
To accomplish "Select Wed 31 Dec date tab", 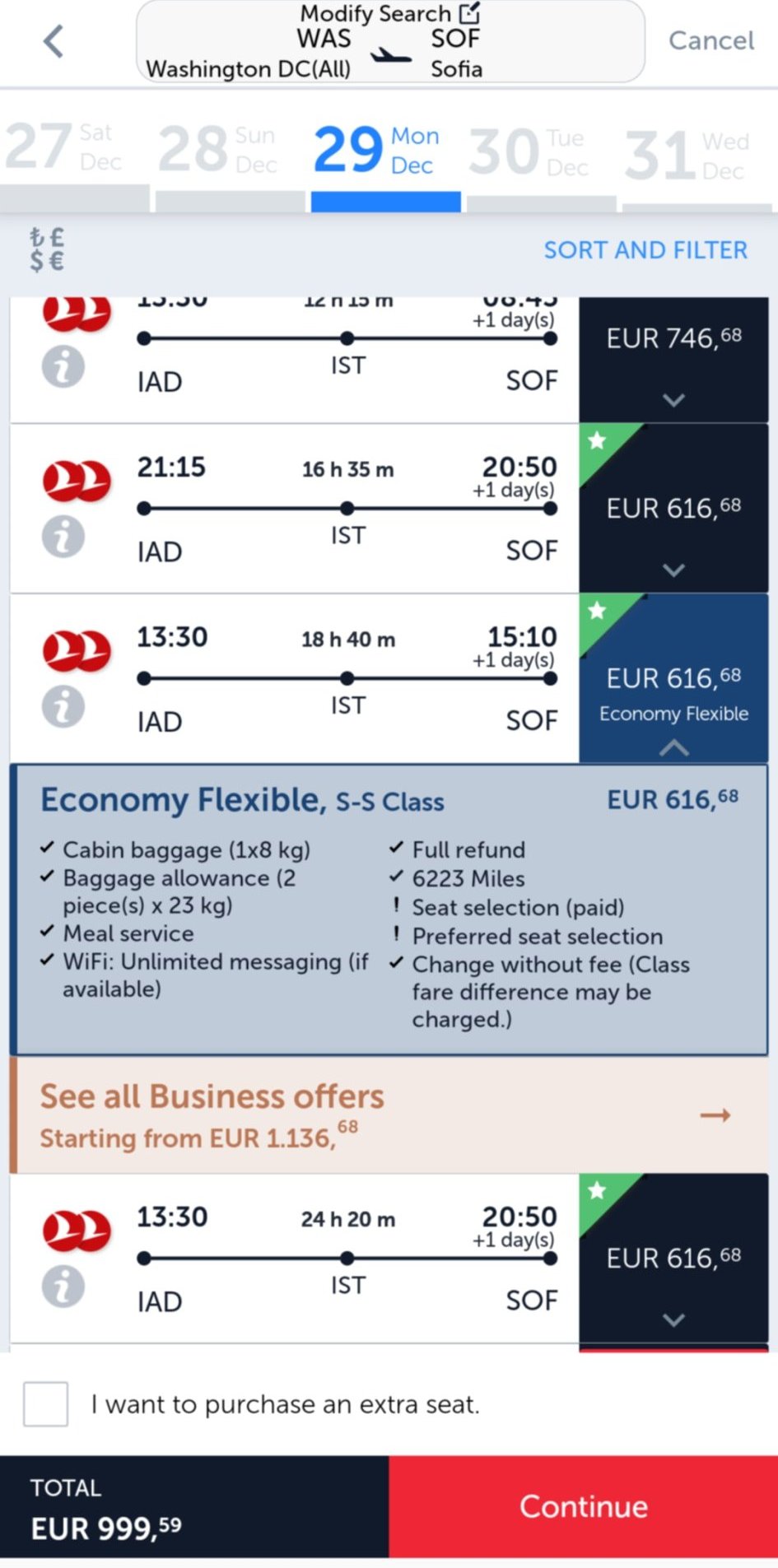I will [696, 158].
